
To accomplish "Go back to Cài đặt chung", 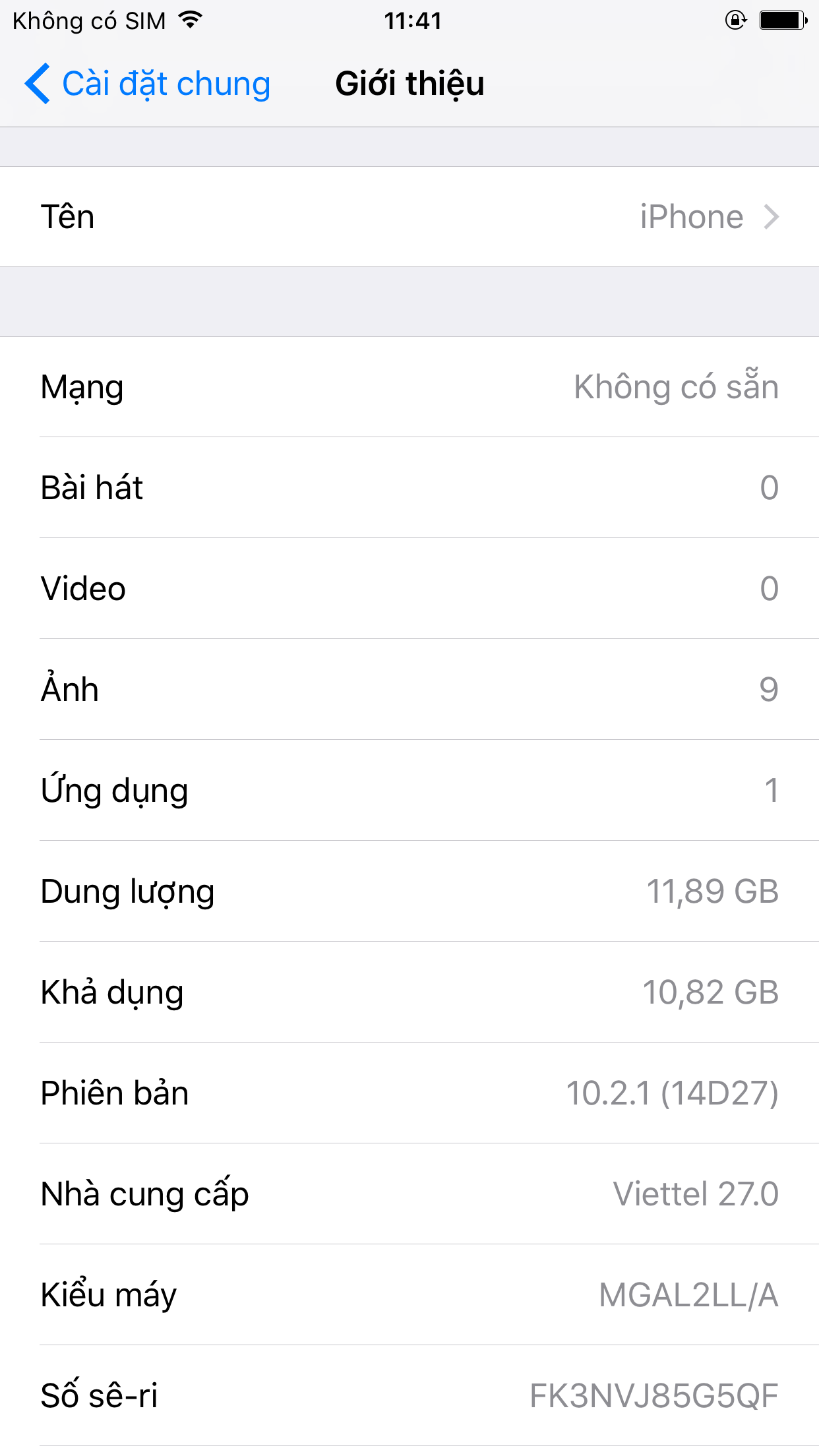I will pos(146,84).
